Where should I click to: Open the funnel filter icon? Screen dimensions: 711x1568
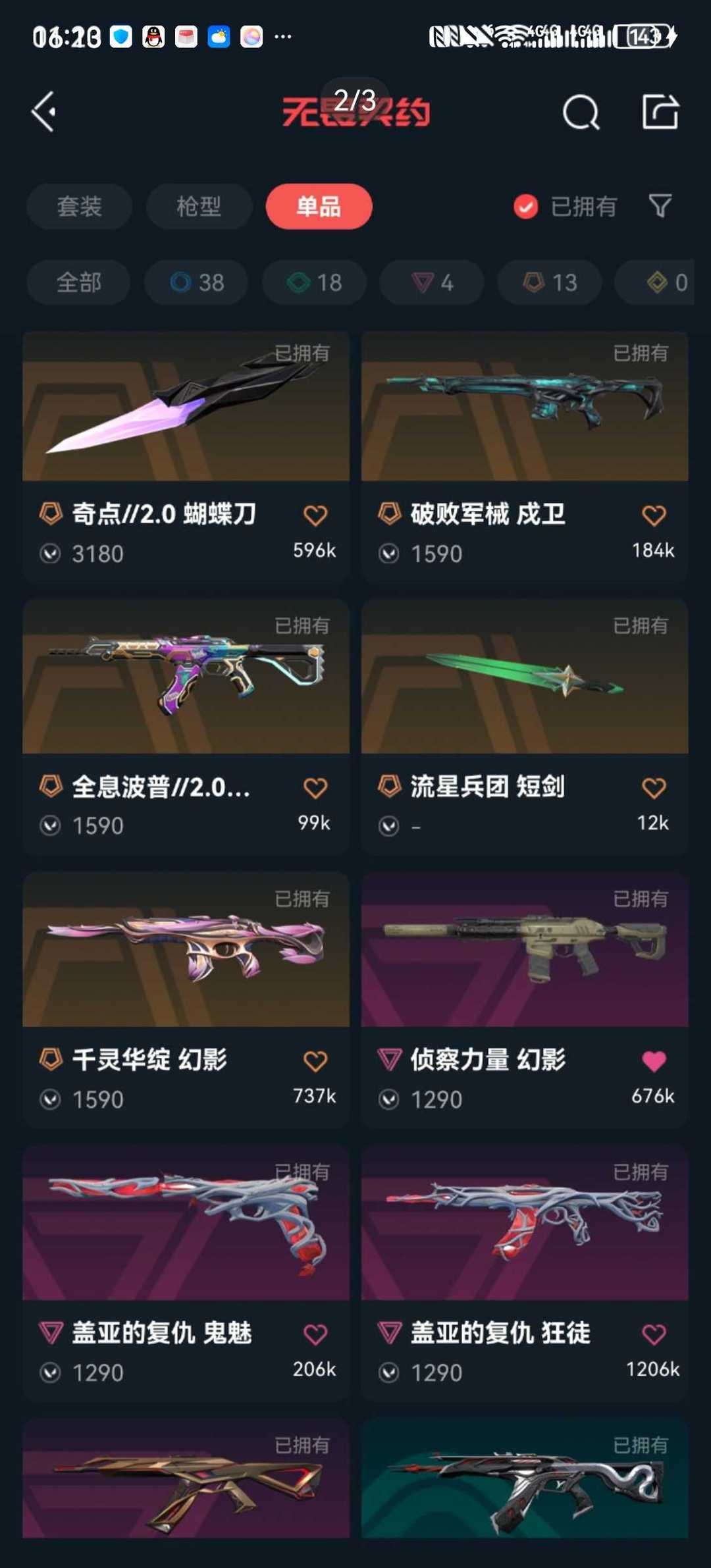(660, 206)
